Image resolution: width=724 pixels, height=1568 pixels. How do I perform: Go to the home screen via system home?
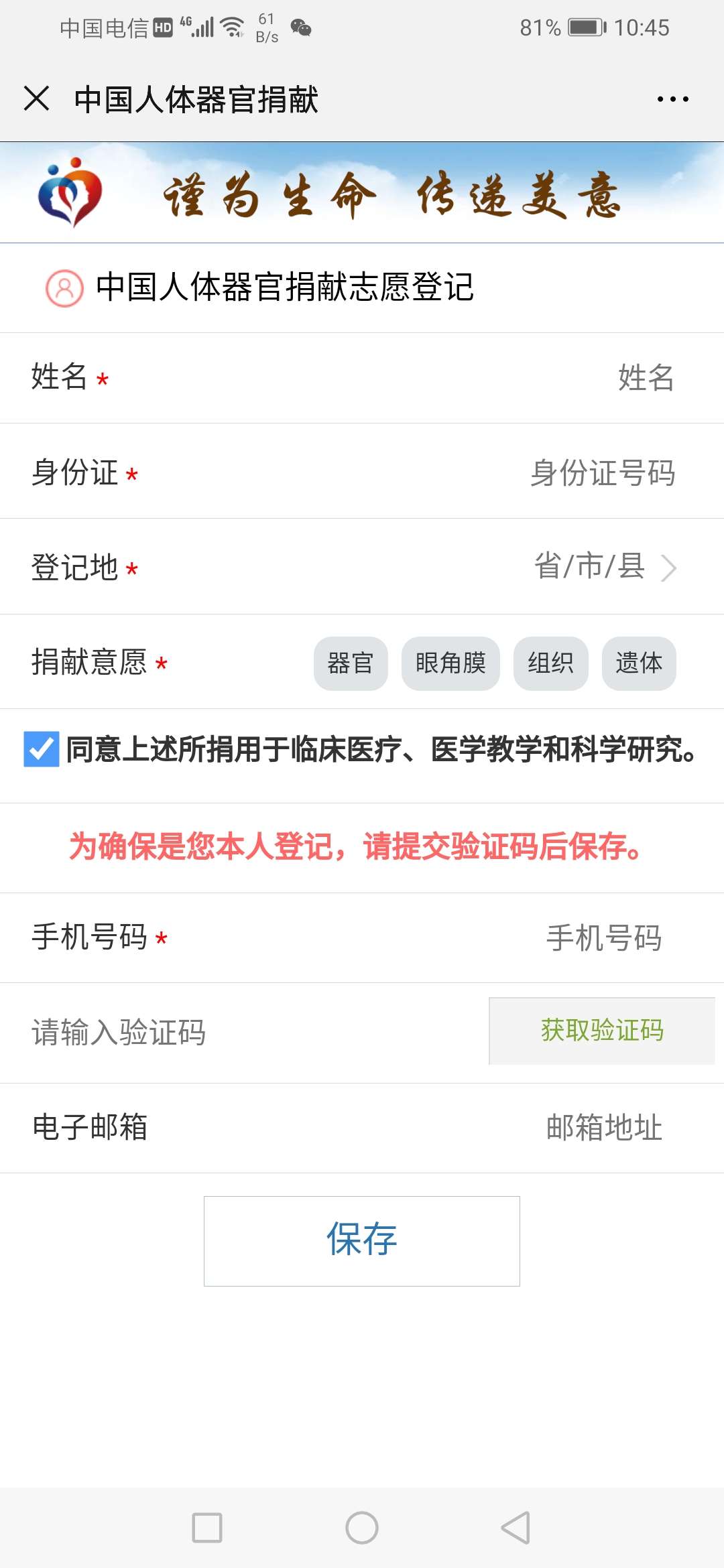[x=362, y=1528]
